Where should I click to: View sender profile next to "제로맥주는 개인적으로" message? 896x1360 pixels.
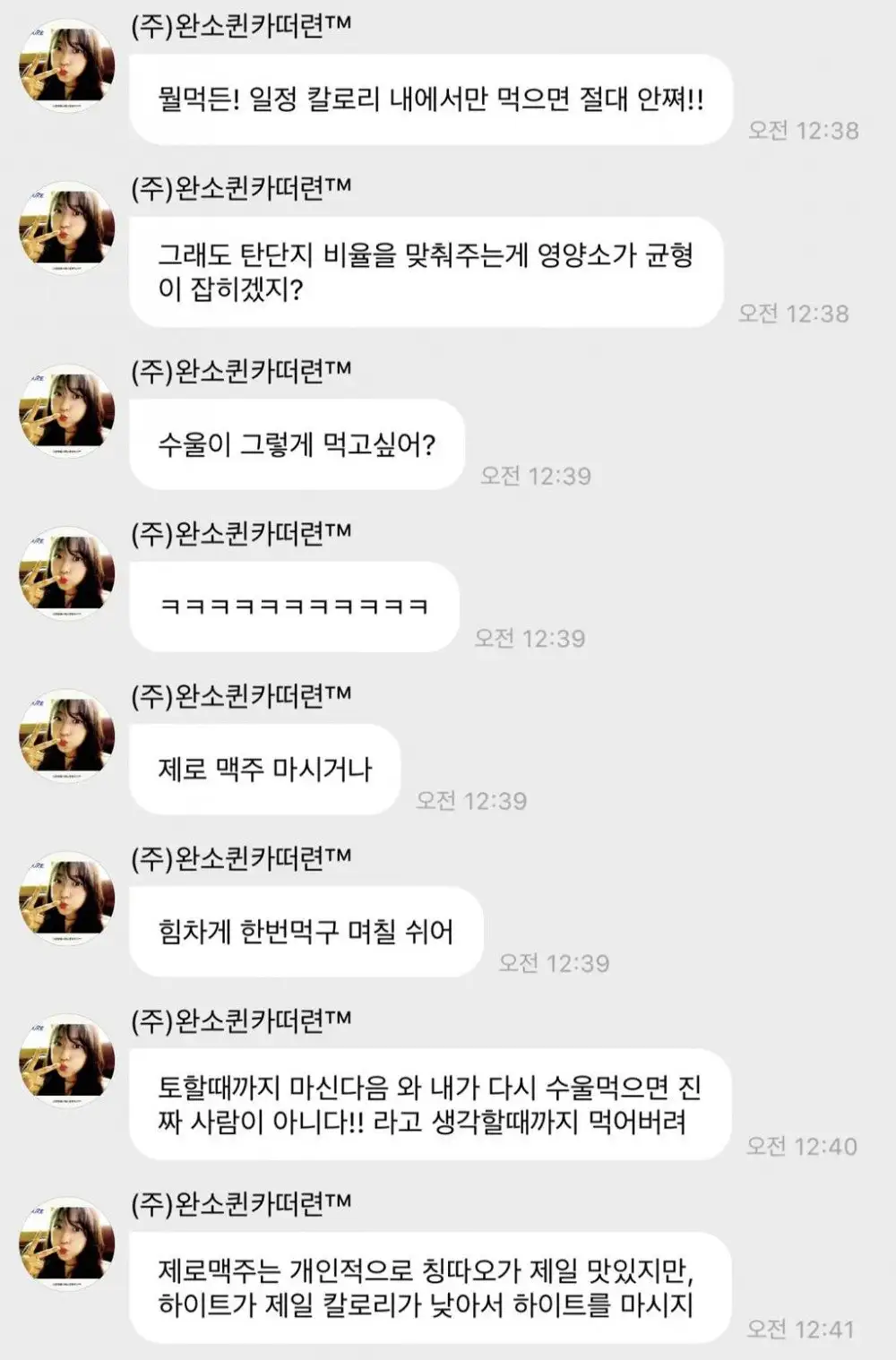coord(67,1244)
